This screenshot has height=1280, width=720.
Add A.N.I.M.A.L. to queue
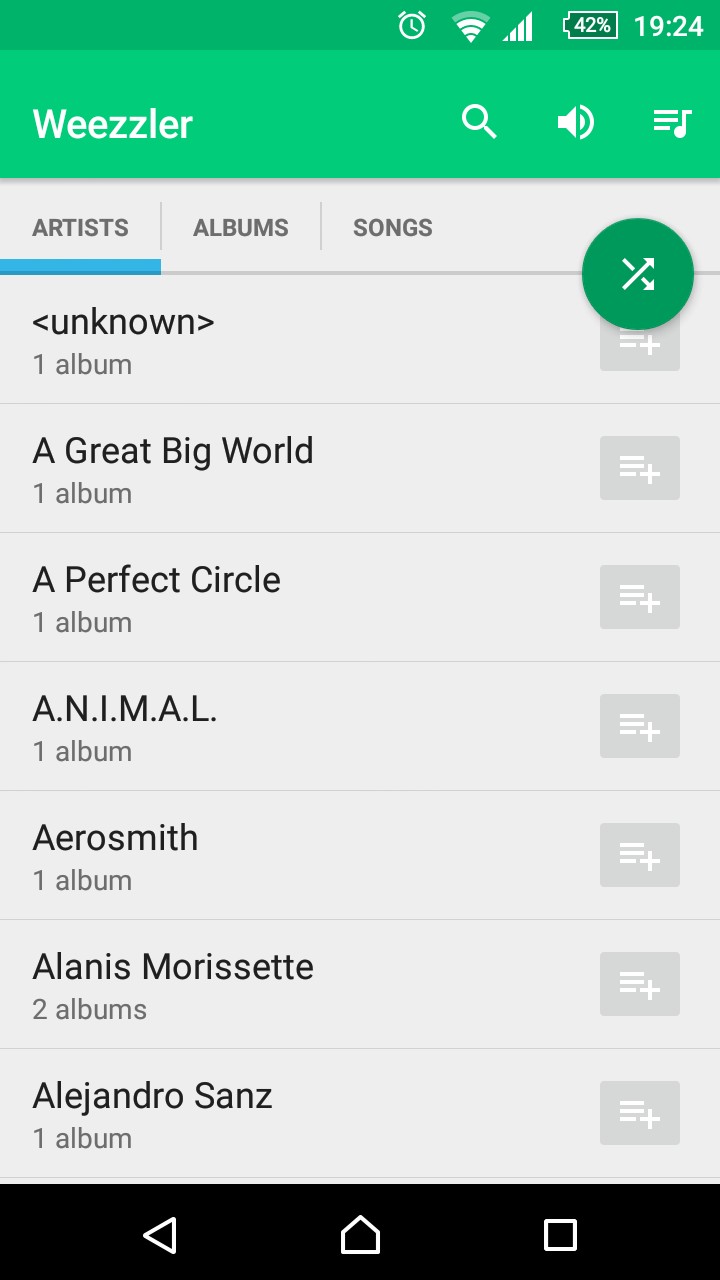(640, 726)
